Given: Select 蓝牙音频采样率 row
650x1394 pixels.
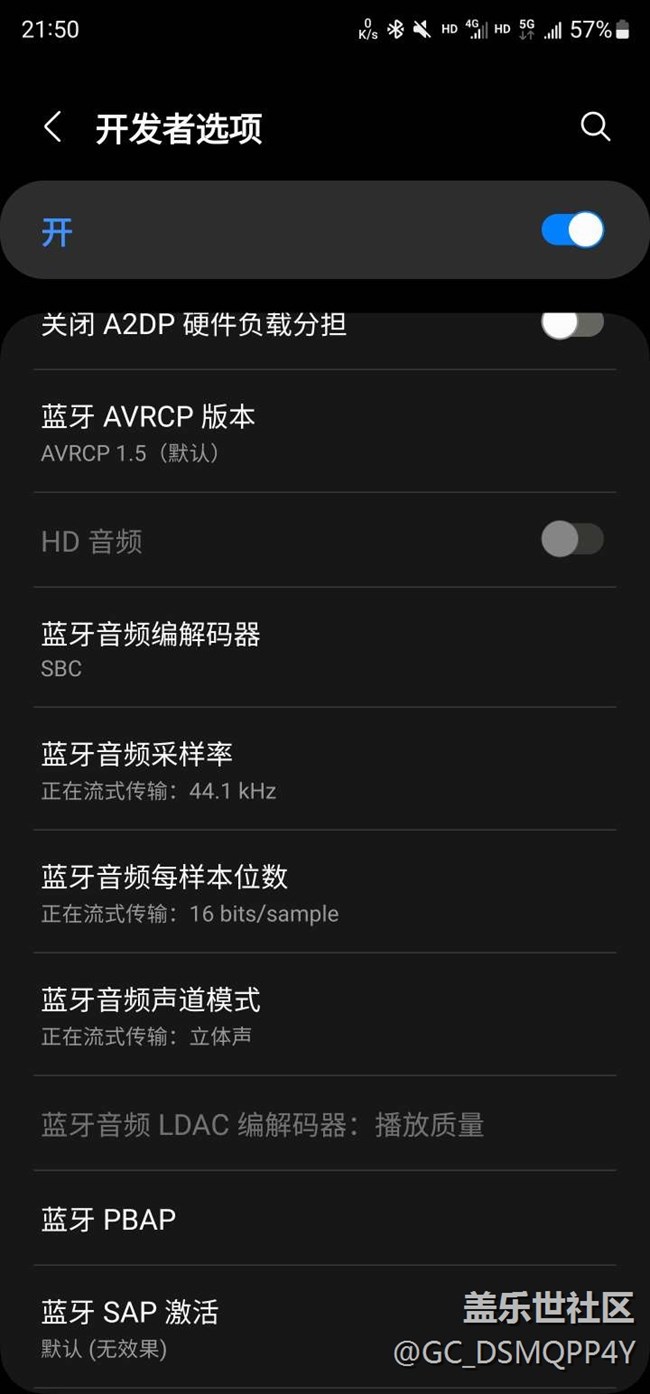Looking at the screenshot, I should click(x=324, y=770).
